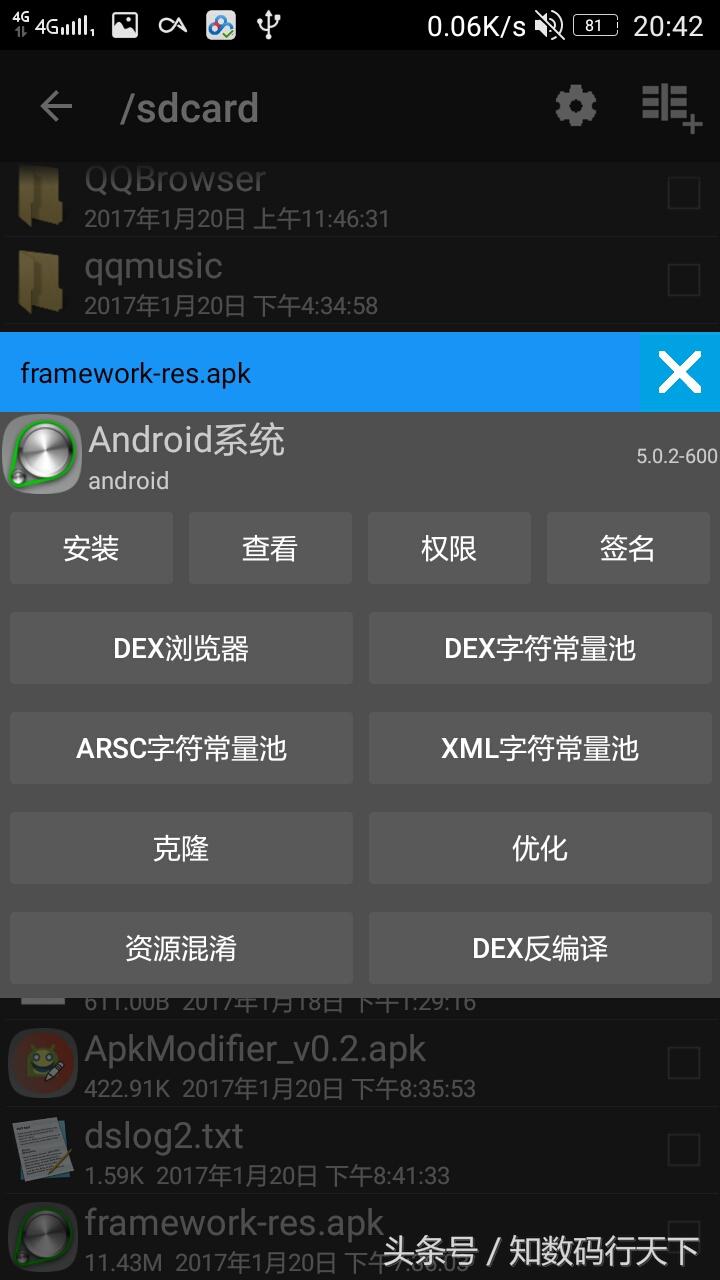
Task: Select the 克隆 option
Action: (181, 848)
